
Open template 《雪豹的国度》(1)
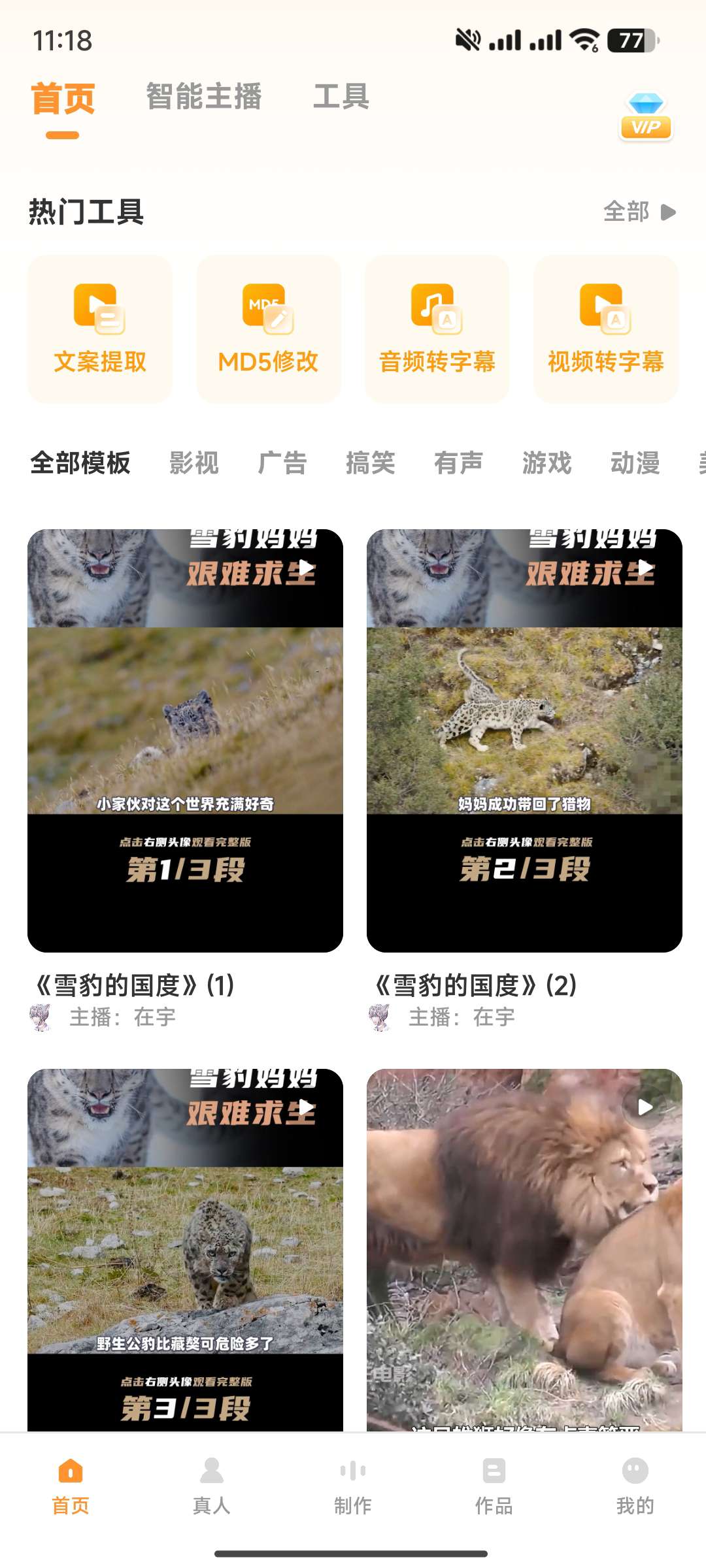pos(185,740)
